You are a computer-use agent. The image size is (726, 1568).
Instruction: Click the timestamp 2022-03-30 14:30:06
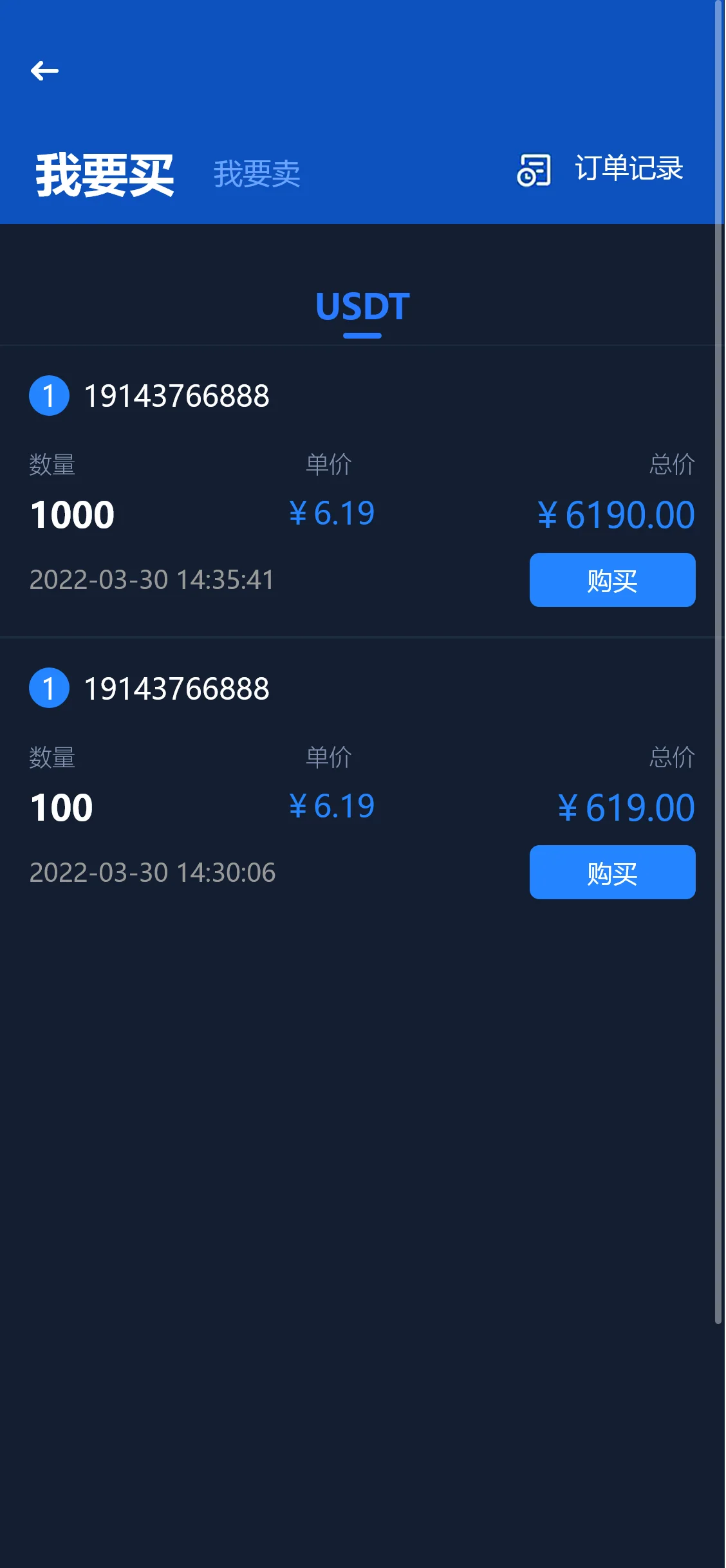153,872
